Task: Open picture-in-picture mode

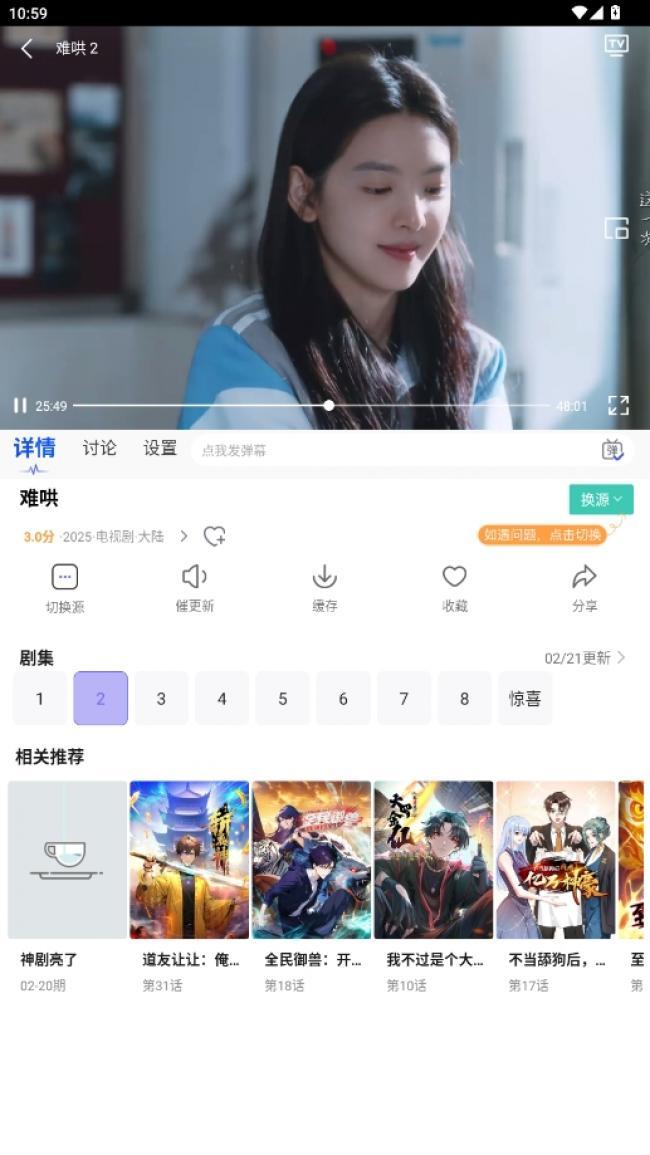Action: (616, 228)
